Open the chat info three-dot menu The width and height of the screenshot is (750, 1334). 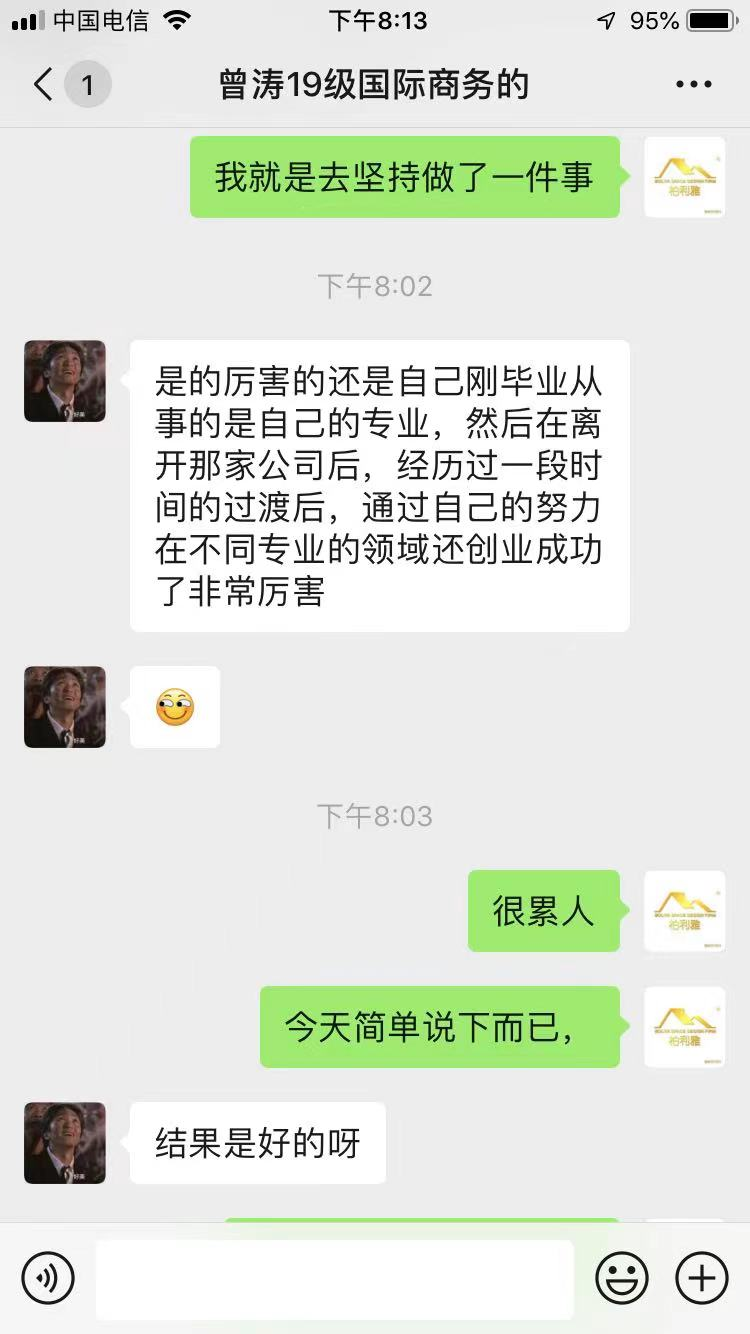(x=693, y=85)
